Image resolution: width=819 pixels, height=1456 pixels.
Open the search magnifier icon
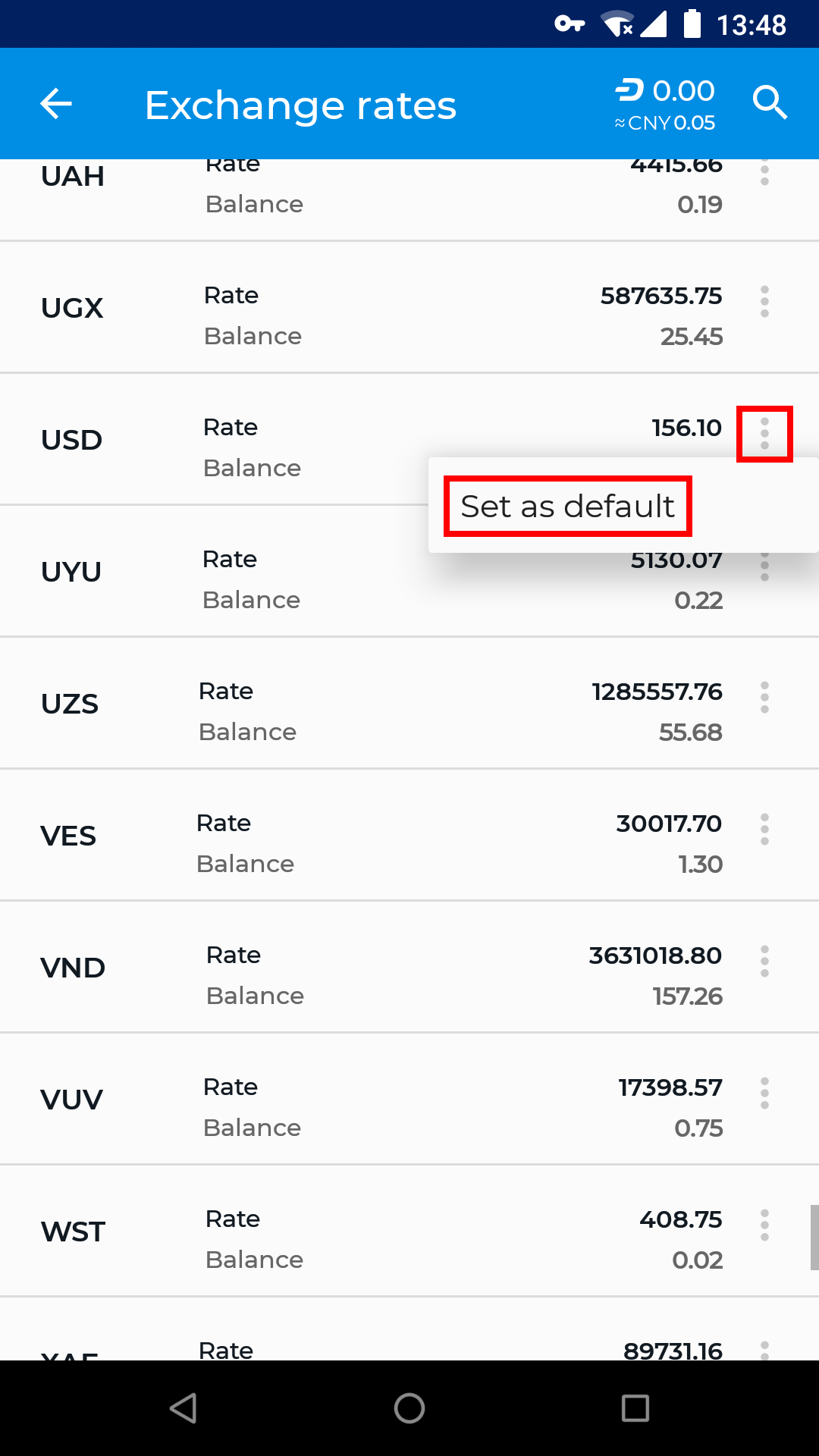click(769, 102)
